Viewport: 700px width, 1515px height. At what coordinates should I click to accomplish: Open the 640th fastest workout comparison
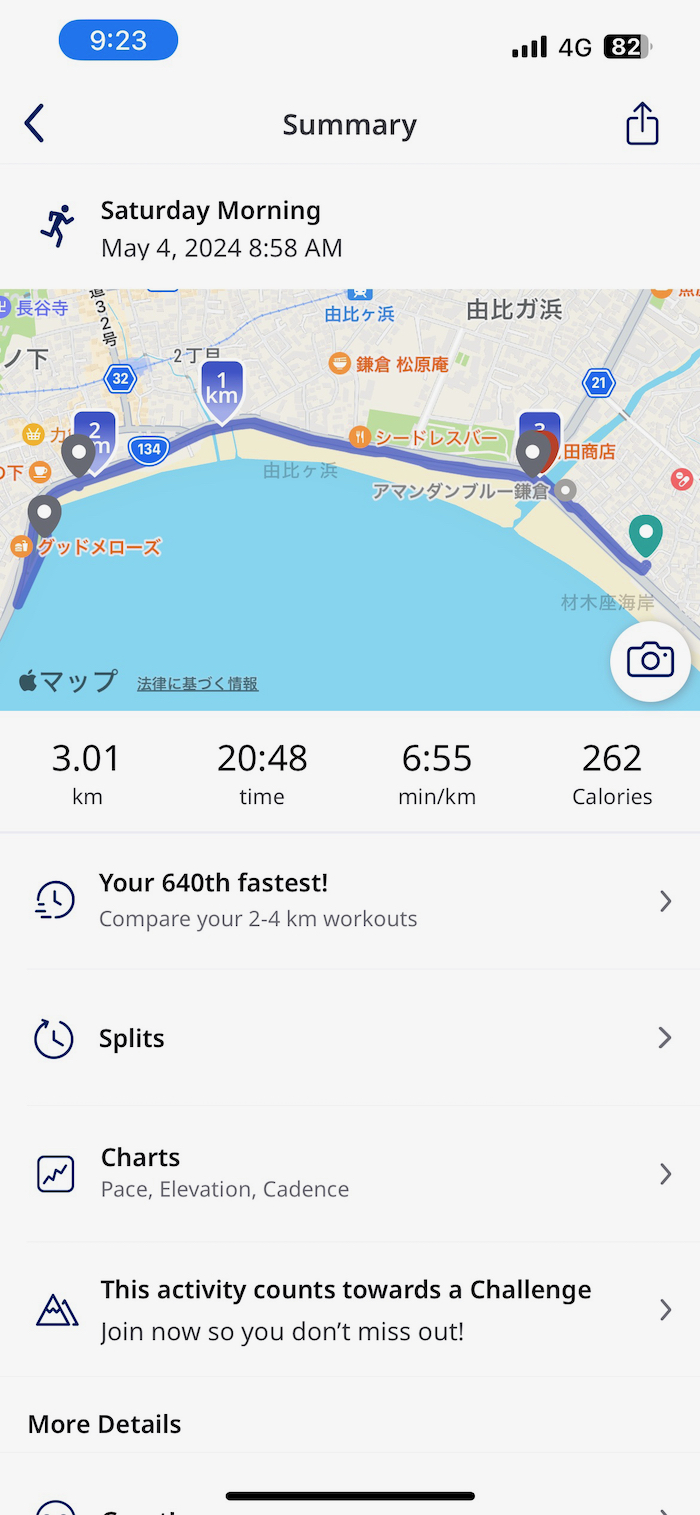pos(350,901)
